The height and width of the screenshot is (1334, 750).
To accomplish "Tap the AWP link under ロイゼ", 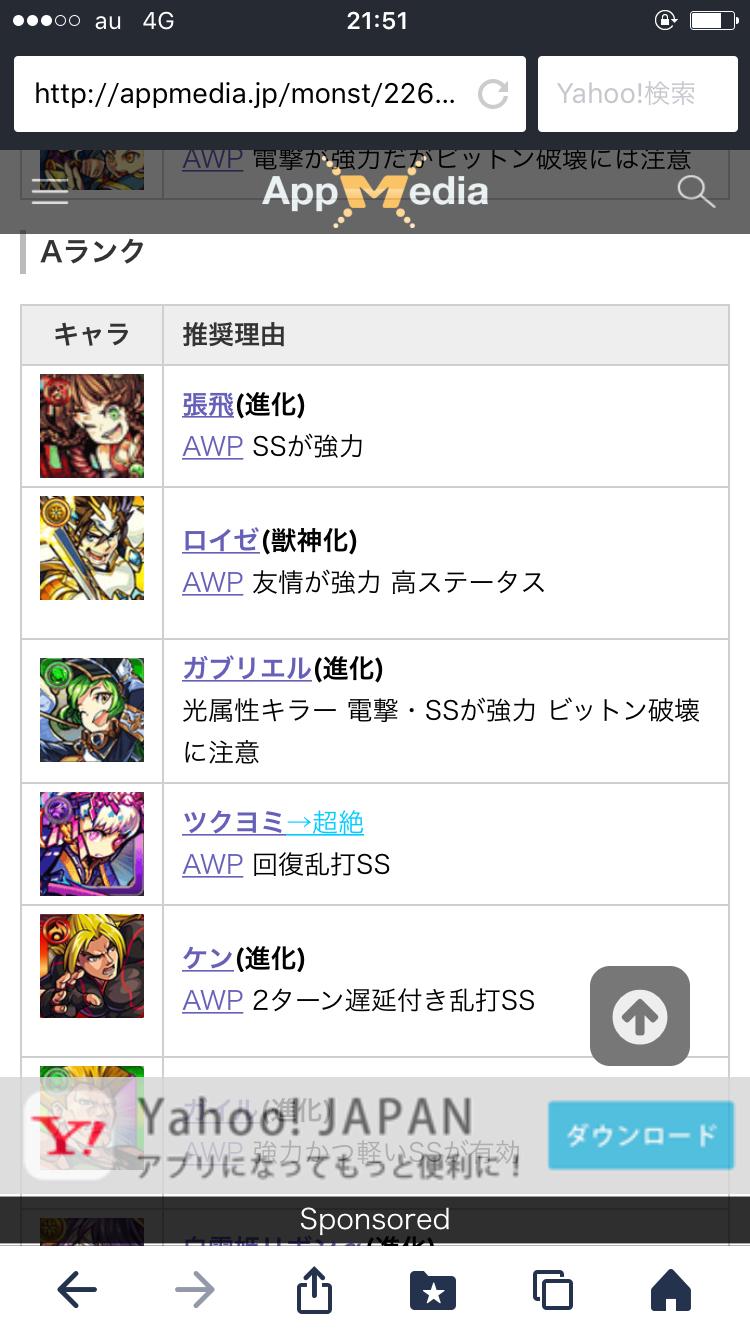I will point(213,582).
